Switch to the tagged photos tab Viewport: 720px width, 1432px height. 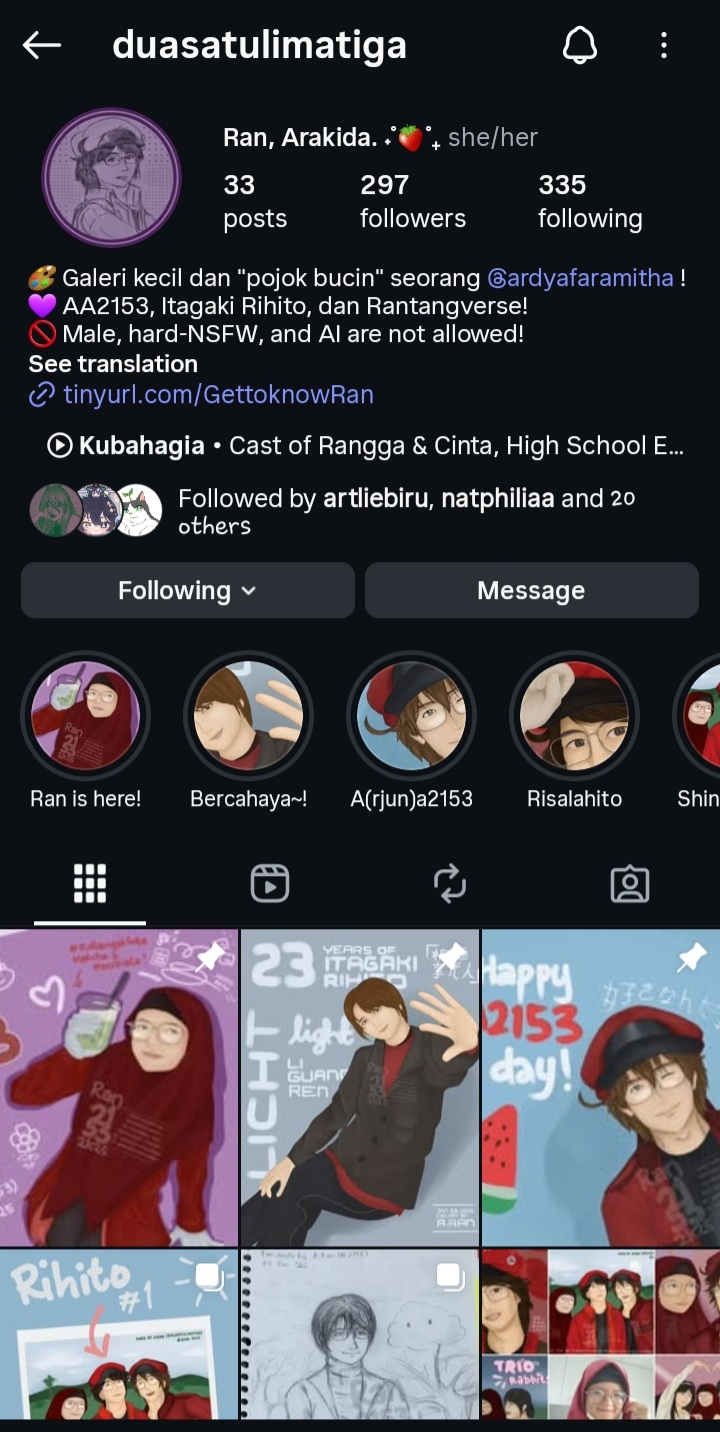630,884
